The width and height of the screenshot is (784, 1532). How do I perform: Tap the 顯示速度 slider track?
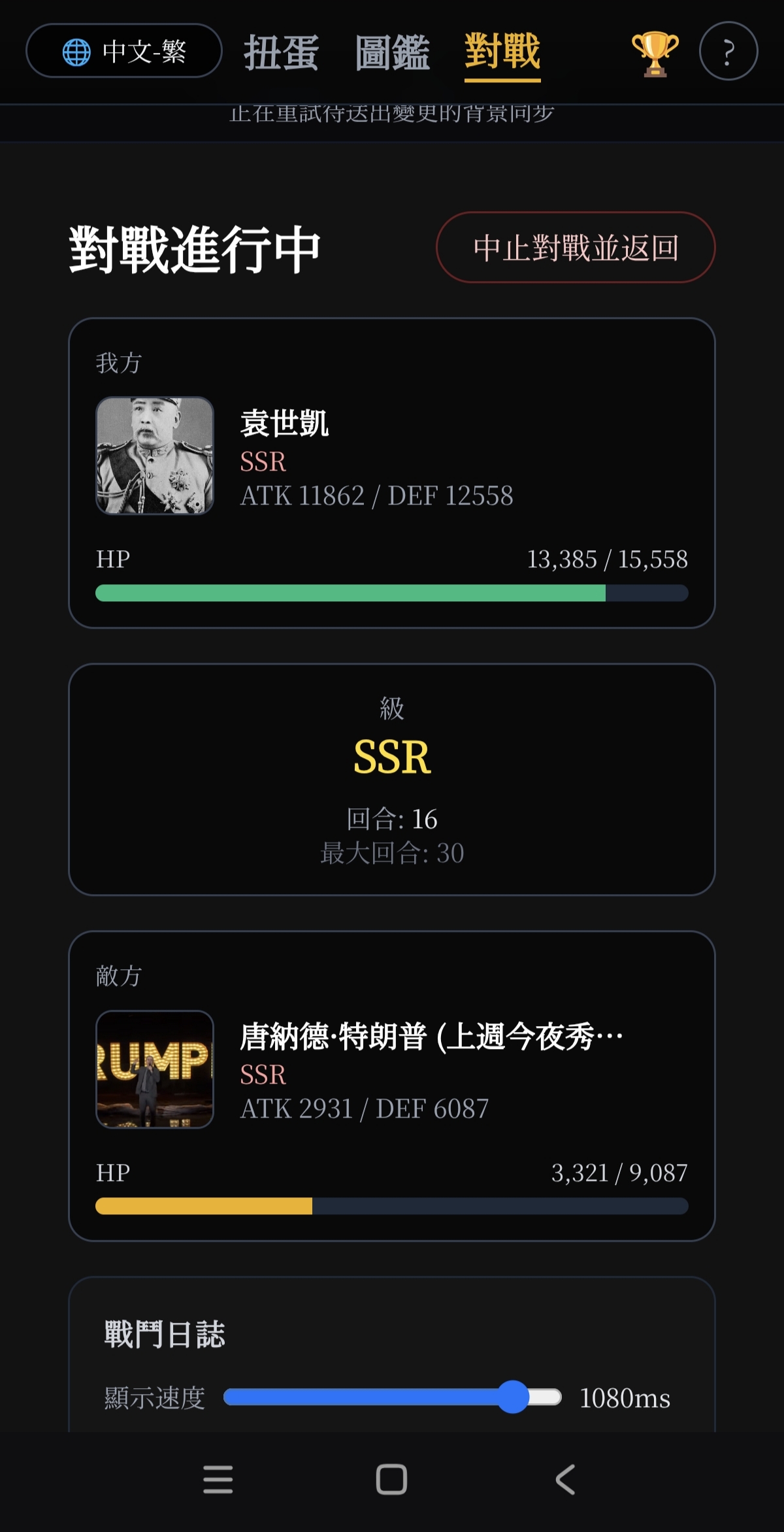[x=392, y=1397]
